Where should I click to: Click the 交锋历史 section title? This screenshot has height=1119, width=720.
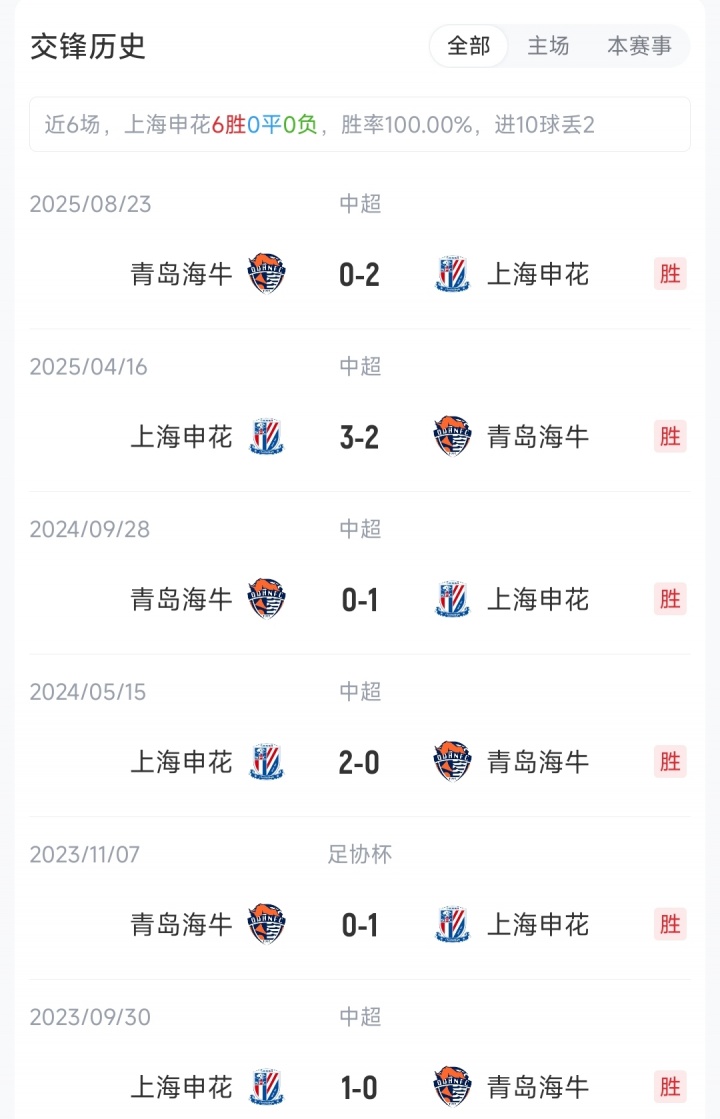[88, 47]
